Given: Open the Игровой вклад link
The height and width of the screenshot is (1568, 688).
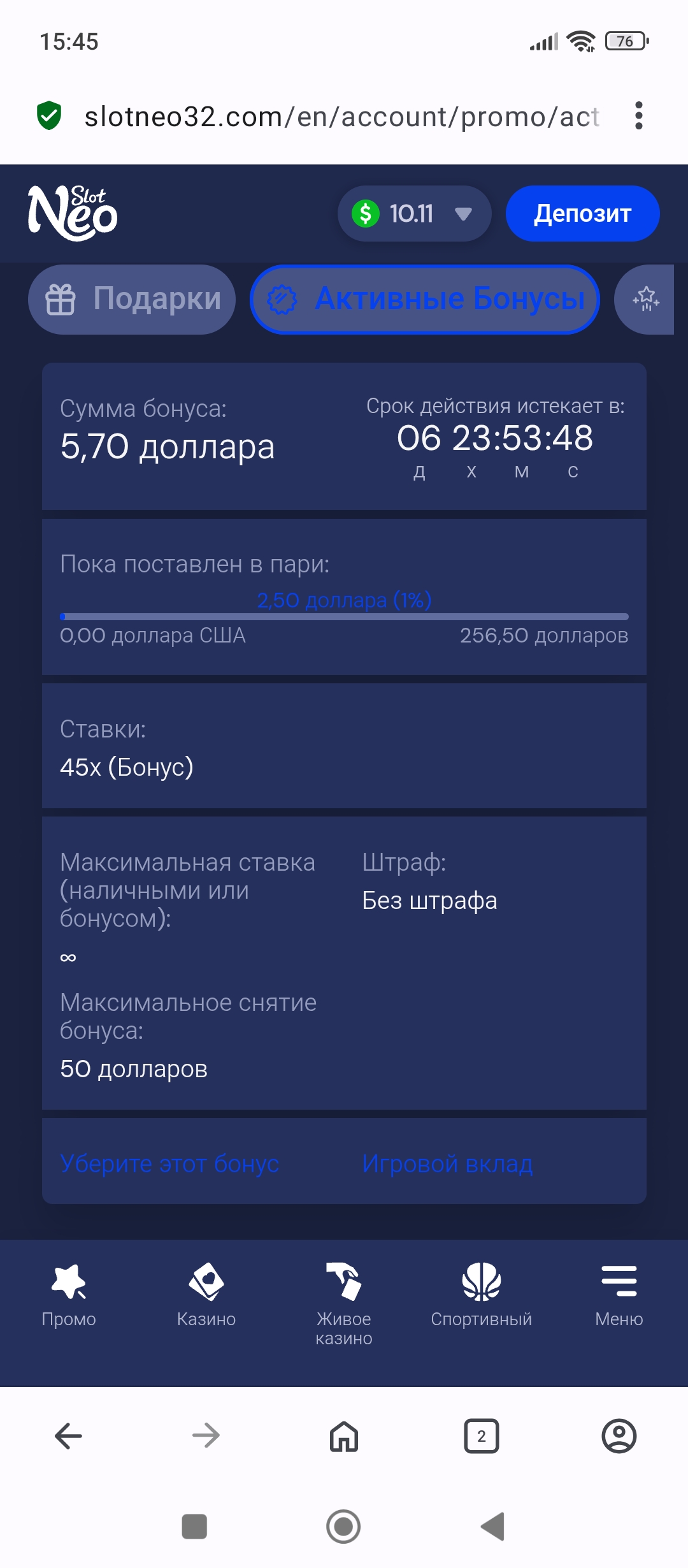Looking at the screenshot, I should pos(447,1163).
